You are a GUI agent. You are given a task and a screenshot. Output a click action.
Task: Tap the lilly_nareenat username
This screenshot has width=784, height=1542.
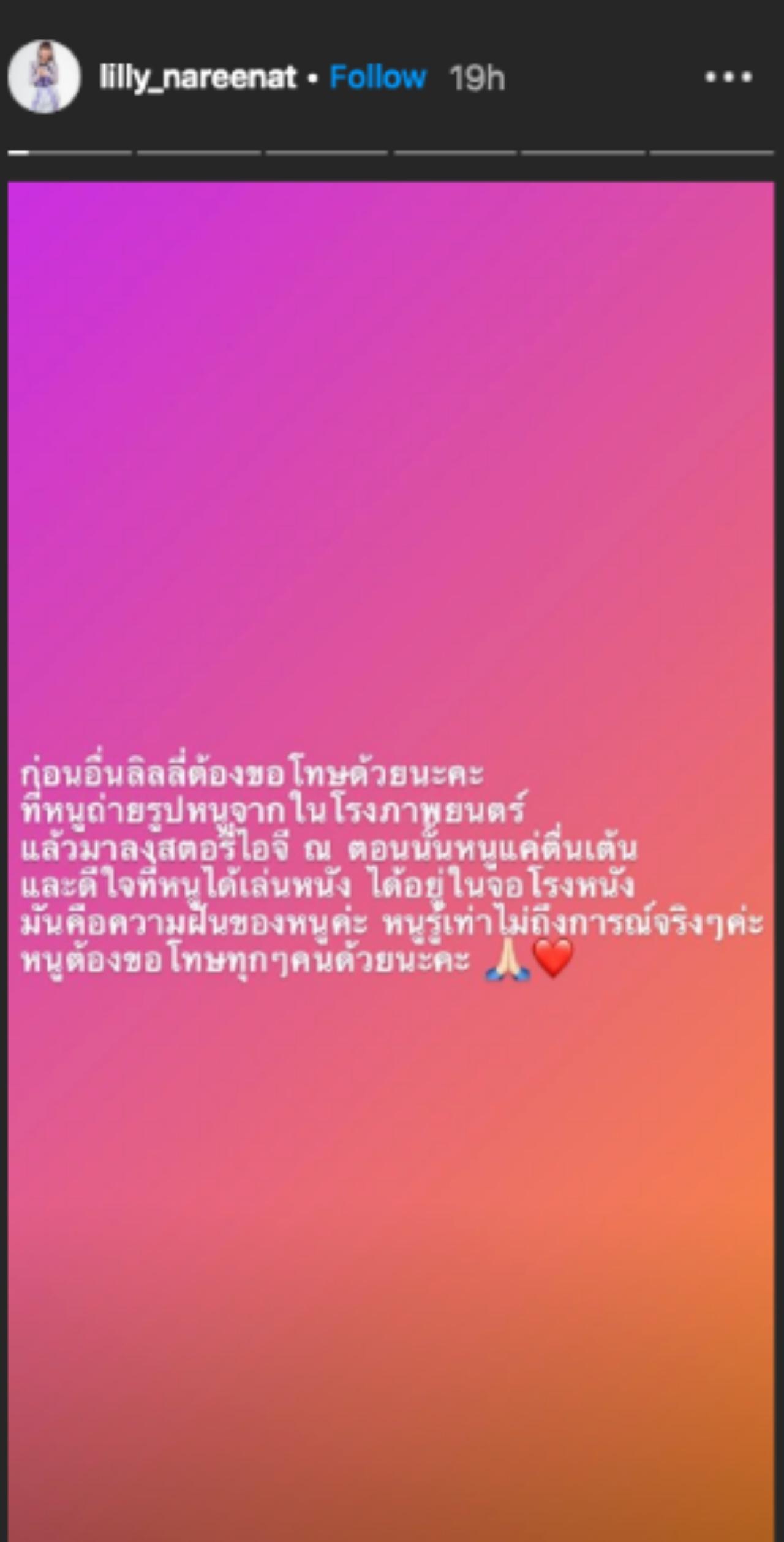pos(198,78)
